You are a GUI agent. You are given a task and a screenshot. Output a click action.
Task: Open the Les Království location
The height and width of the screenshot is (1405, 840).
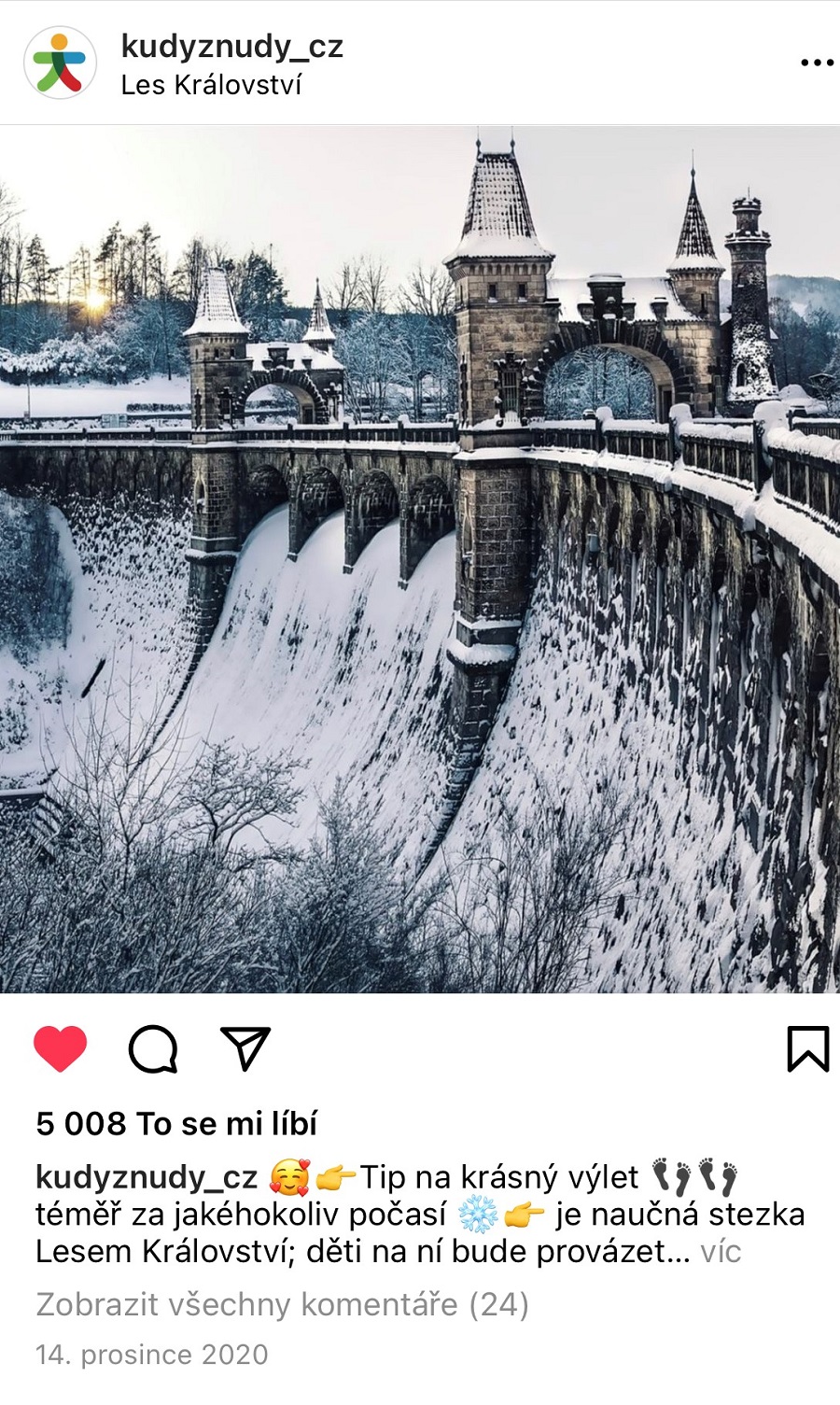coord(211,85)
